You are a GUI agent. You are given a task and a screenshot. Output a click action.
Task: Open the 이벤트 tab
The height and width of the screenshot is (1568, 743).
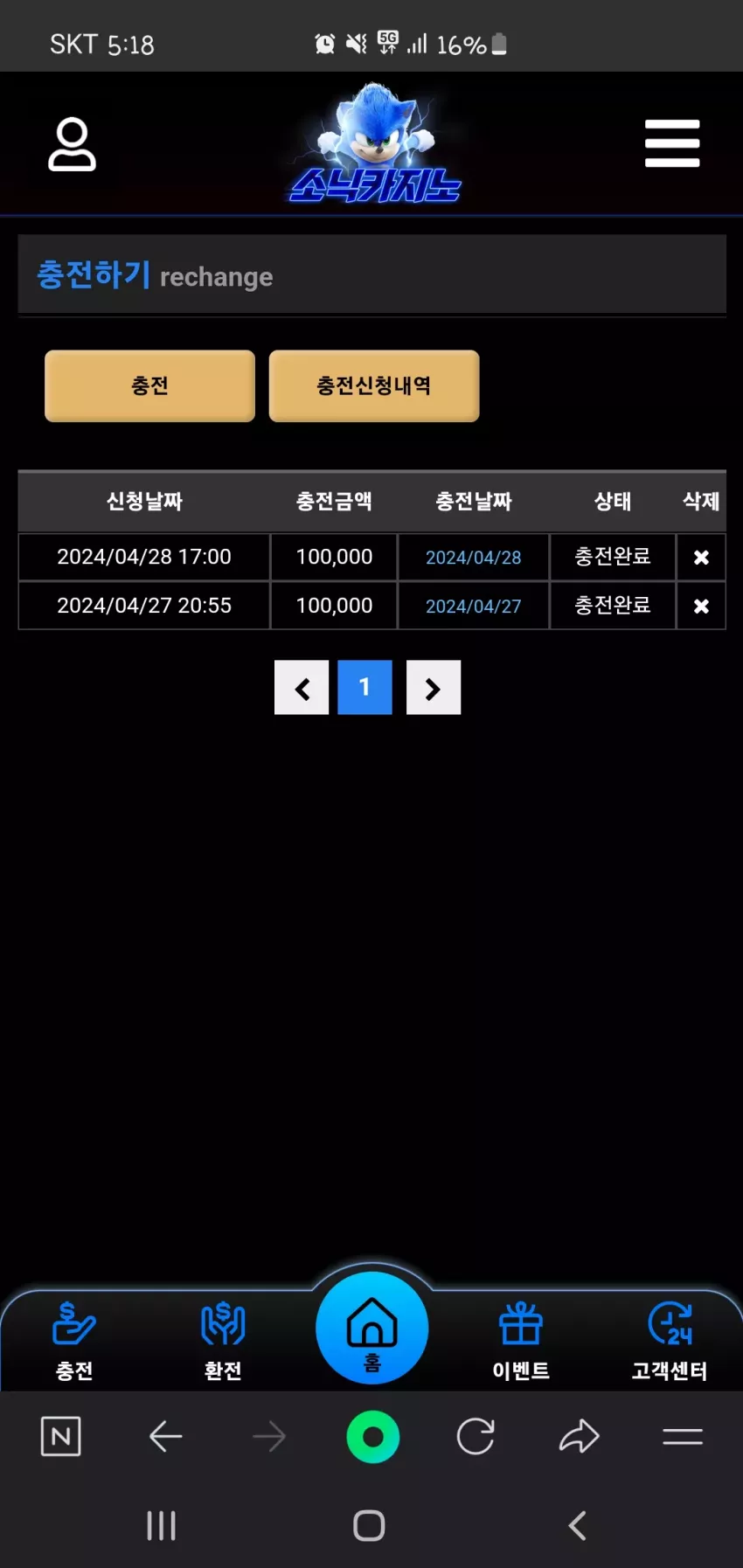pyautogui.click(x=521, y=1343)
